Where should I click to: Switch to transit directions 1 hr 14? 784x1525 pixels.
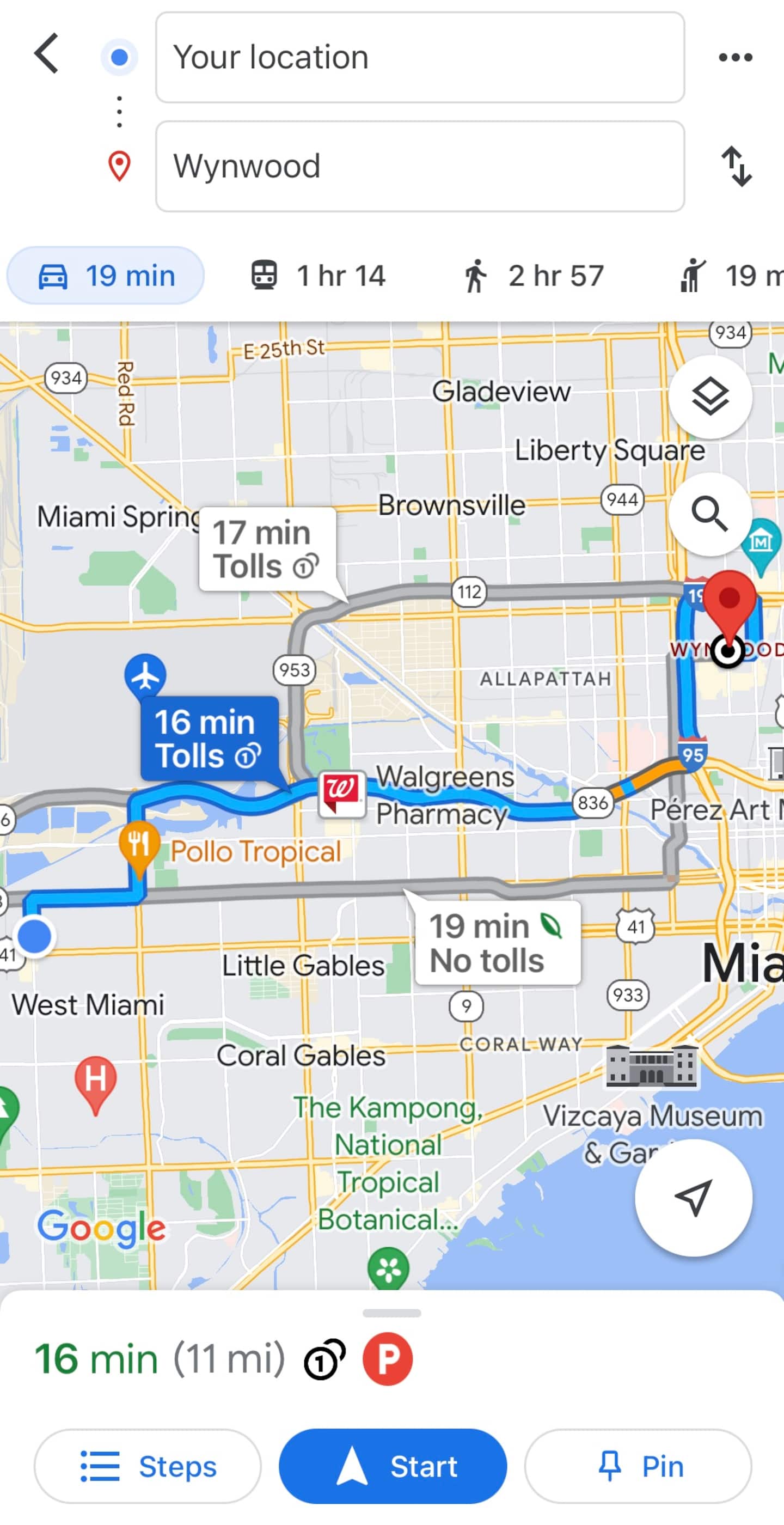318,276
